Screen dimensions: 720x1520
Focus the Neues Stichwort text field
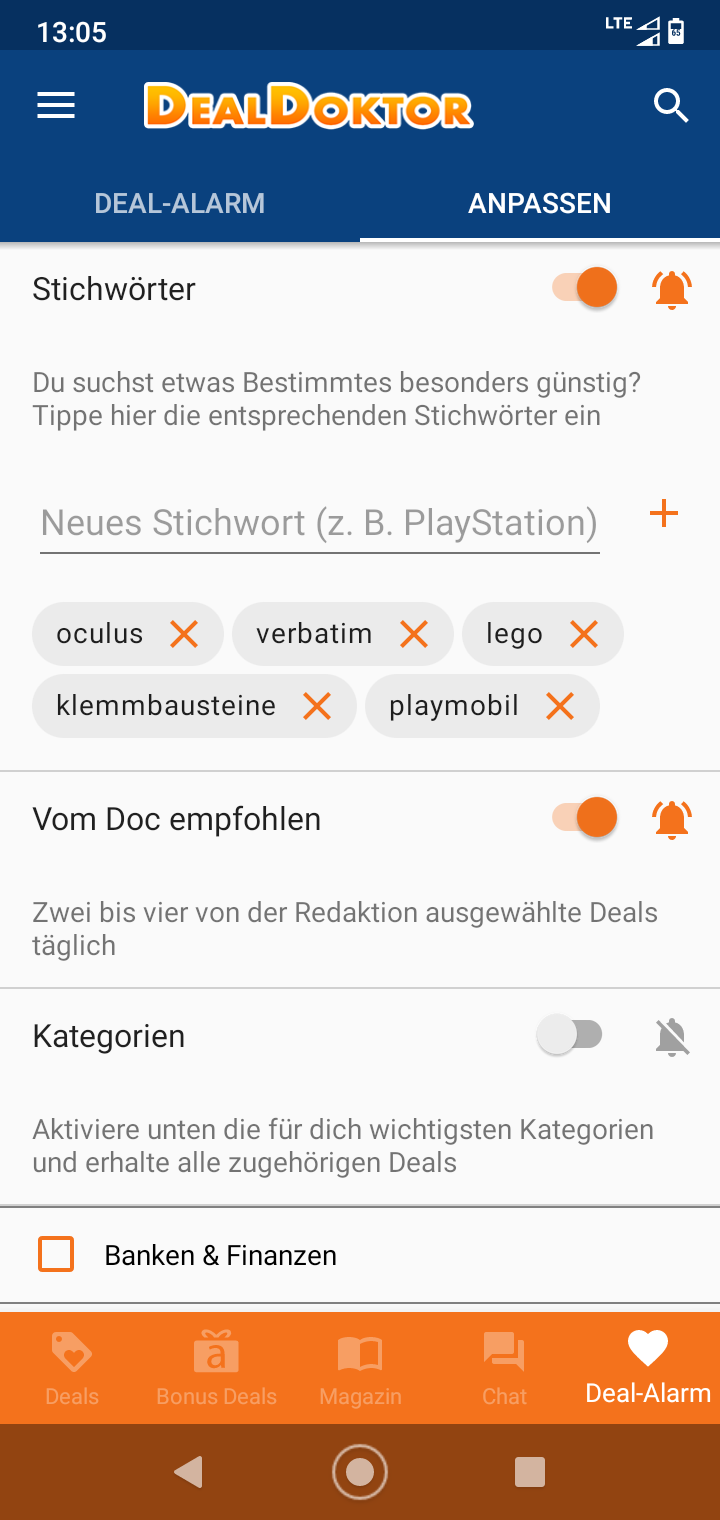point(320,523)
